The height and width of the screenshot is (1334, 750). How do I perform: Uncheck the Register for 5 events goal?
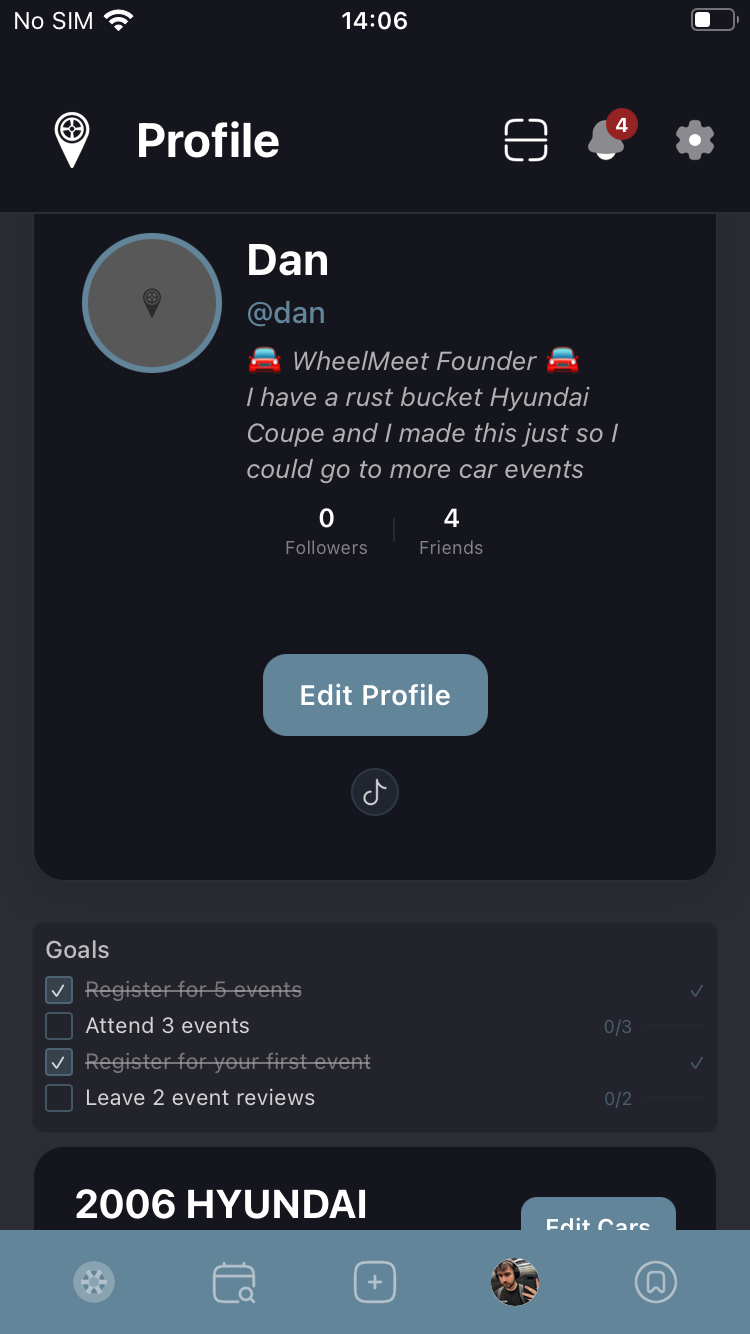(x=58, y=989)
